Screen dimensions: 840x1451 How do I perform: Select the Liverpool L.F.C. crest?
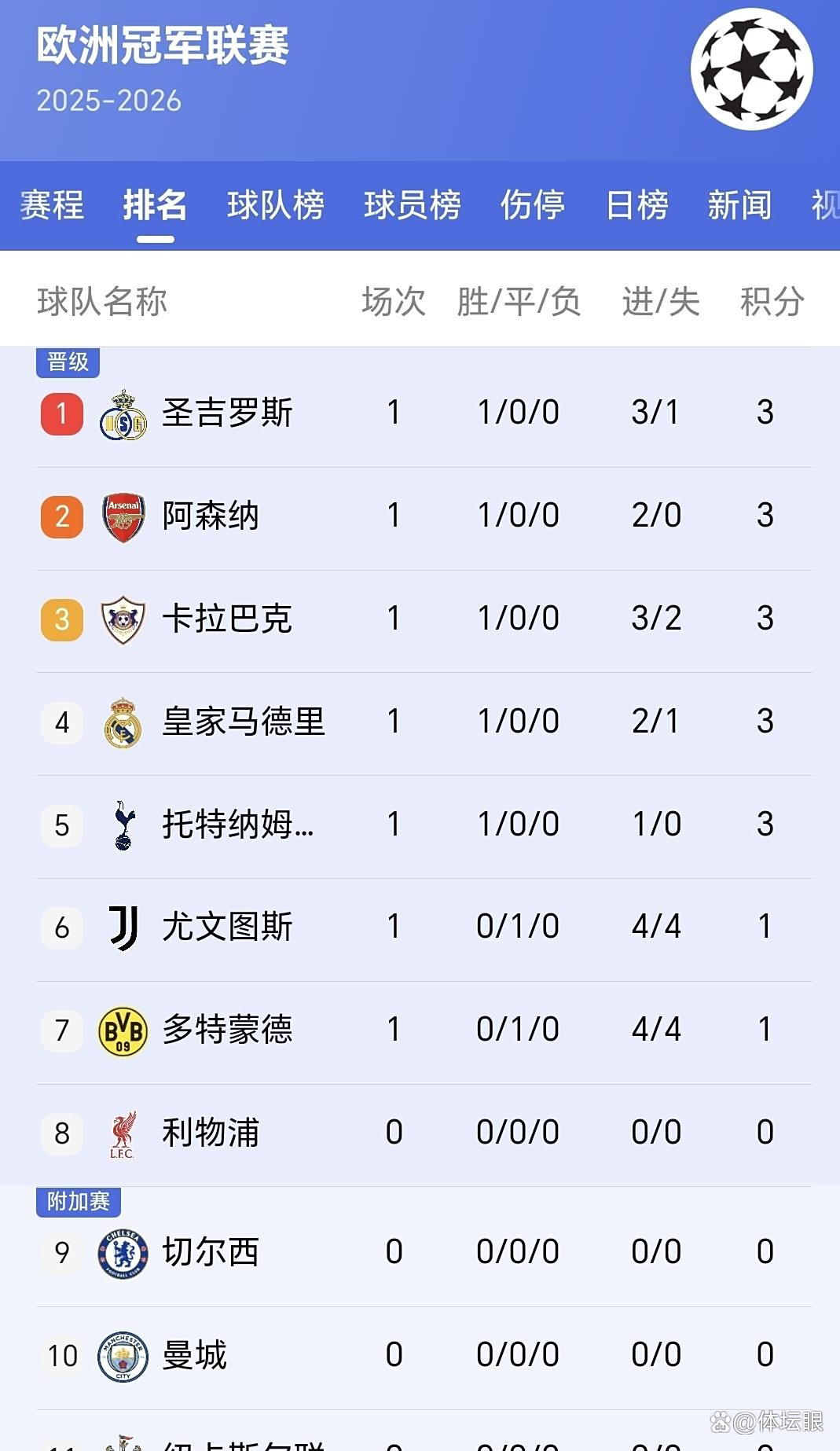tap(122, 1133)
